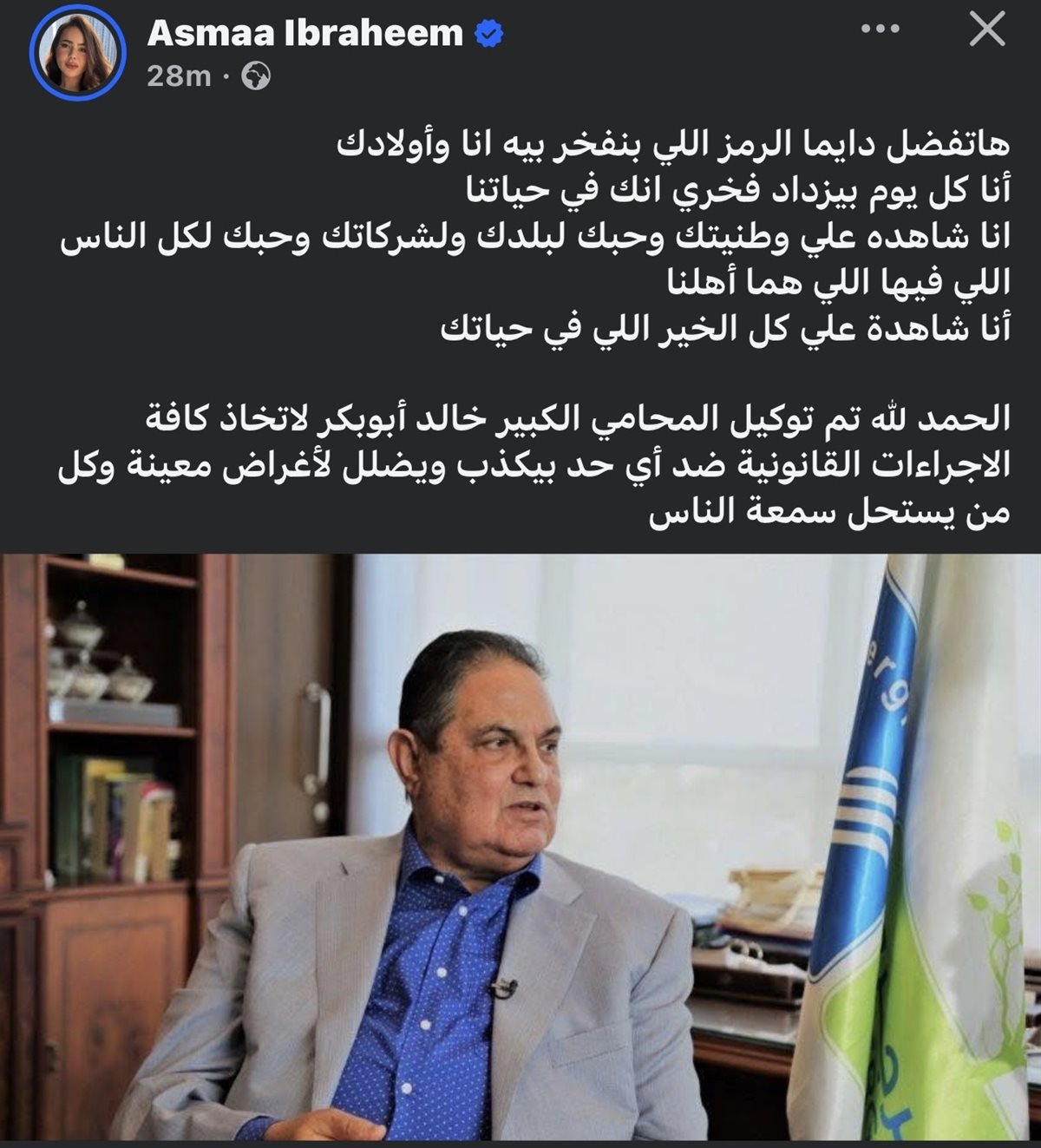The image size is (1041, 1148).
Task: View the attached photo full screen
Action: [x=520, y=846]
